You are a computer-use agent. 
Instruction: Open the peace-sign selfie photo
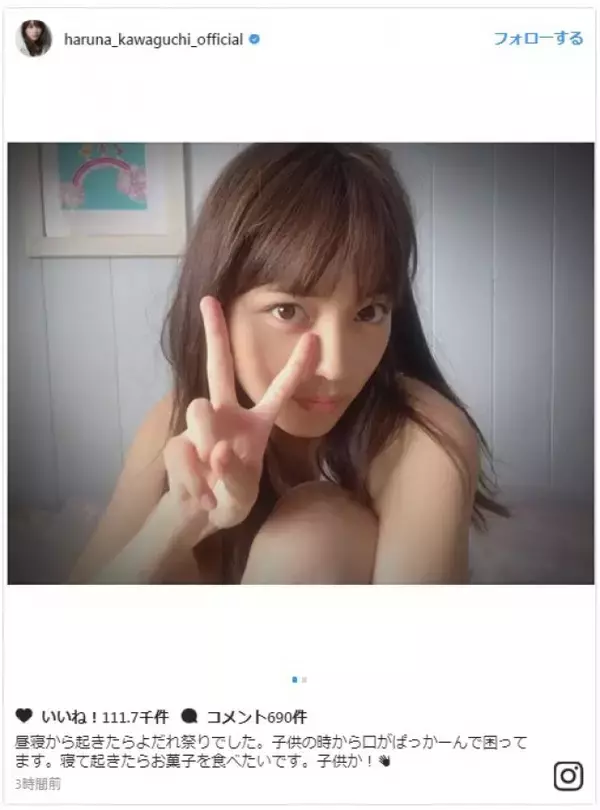(x=300, y=364)
